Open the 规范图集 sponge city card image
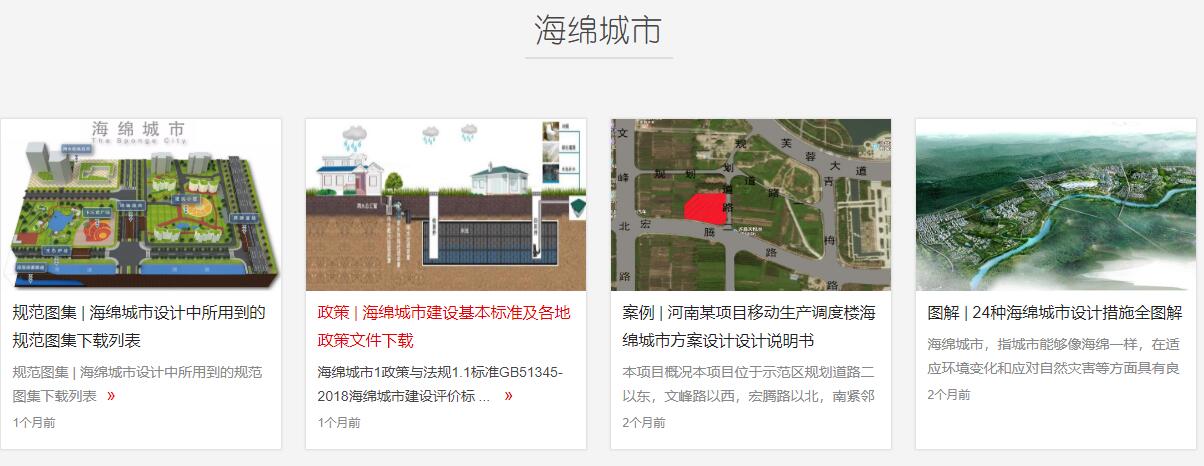This screenshot has height=466, width=1204. (140, 205)
